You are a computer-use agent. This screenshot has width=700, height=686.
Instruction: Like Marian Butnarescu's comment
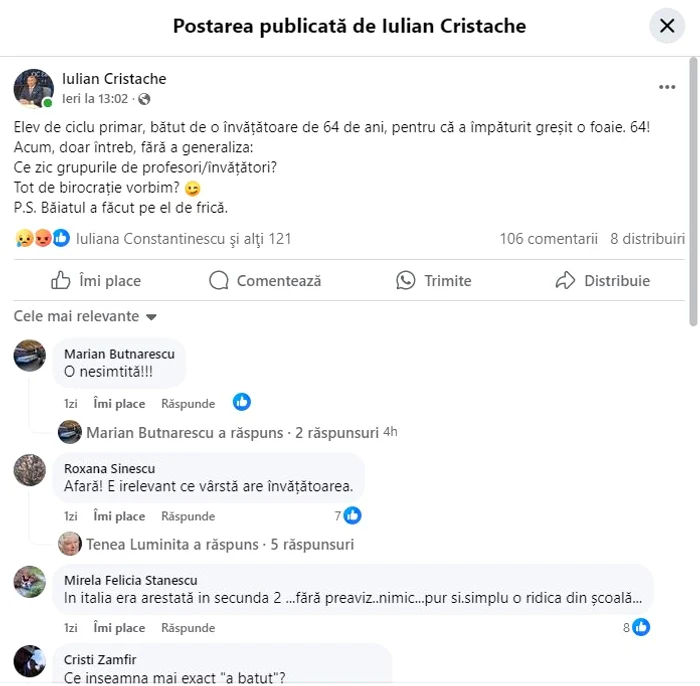click(119, 404)
